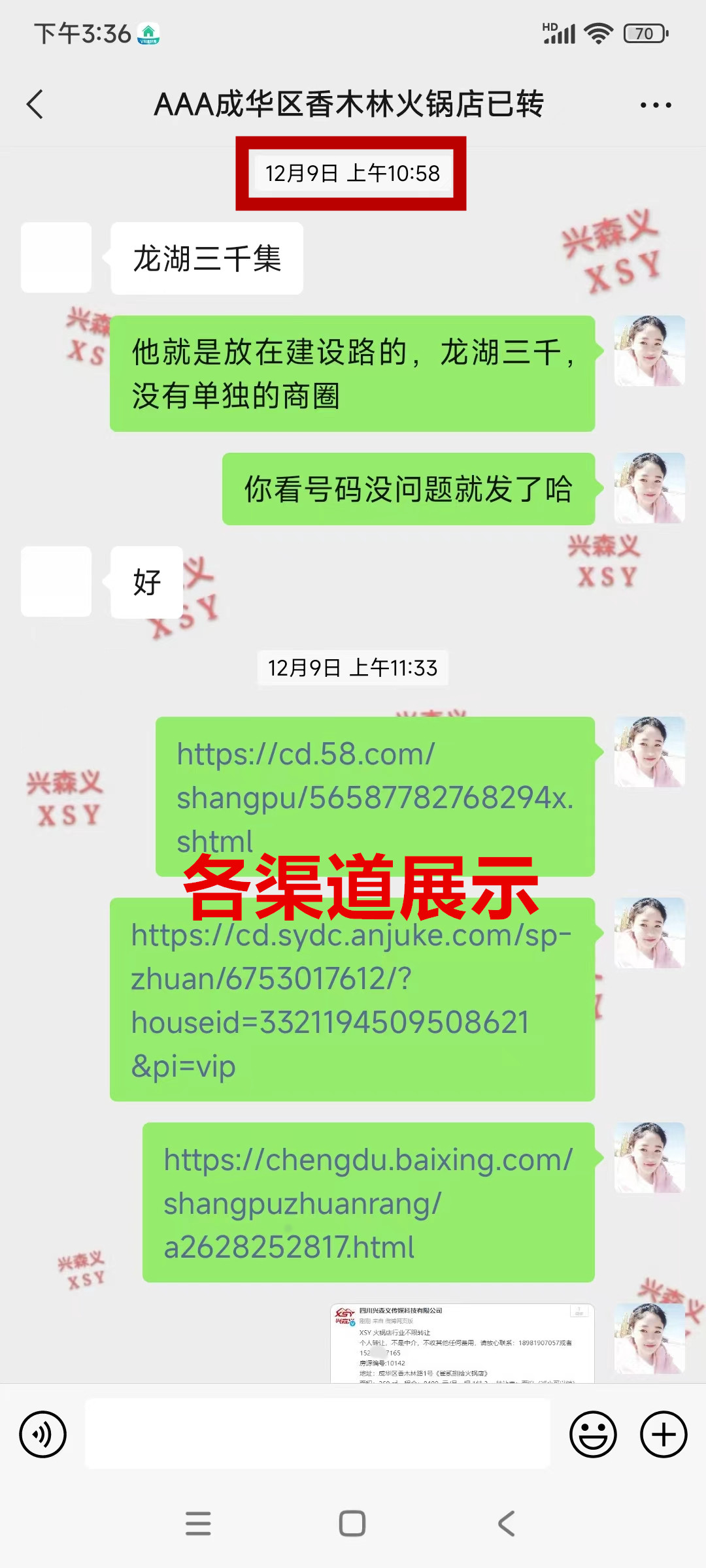The height and width of the screenshot is (1568, 706).
Task: Open the plus attachments menu
Action: (x=663, y=1435)
